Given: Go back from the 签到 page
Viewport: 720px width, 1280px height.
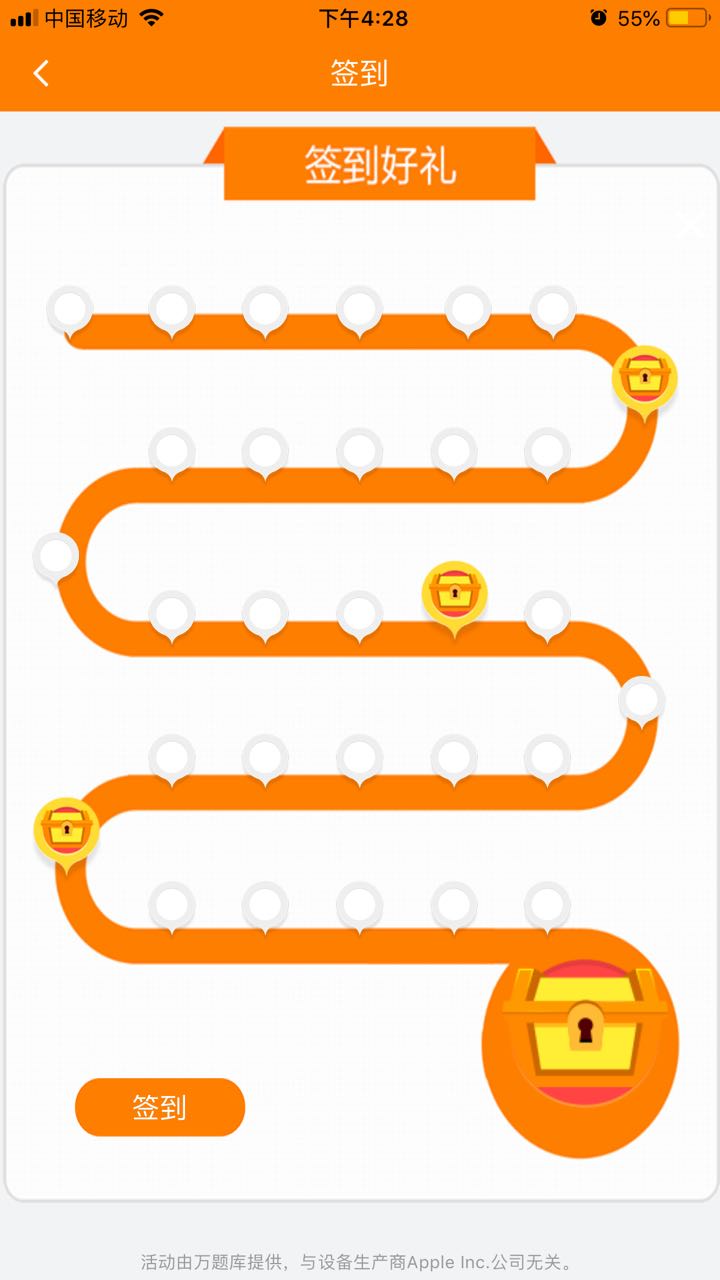Looking at the screenshot, I should point(41,73).
